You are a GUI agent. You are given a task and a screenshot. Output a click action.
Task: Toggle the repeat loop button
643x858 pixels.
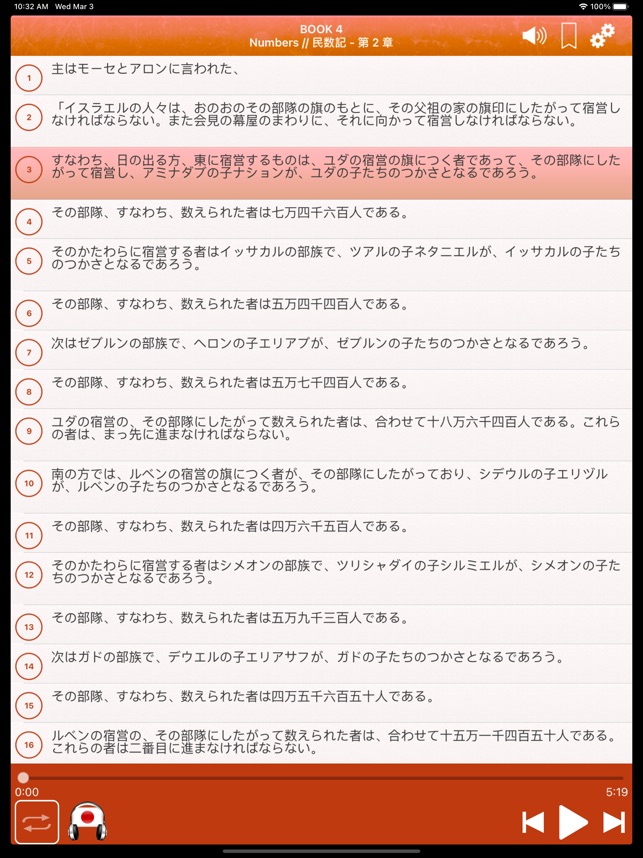coord(37,822)
